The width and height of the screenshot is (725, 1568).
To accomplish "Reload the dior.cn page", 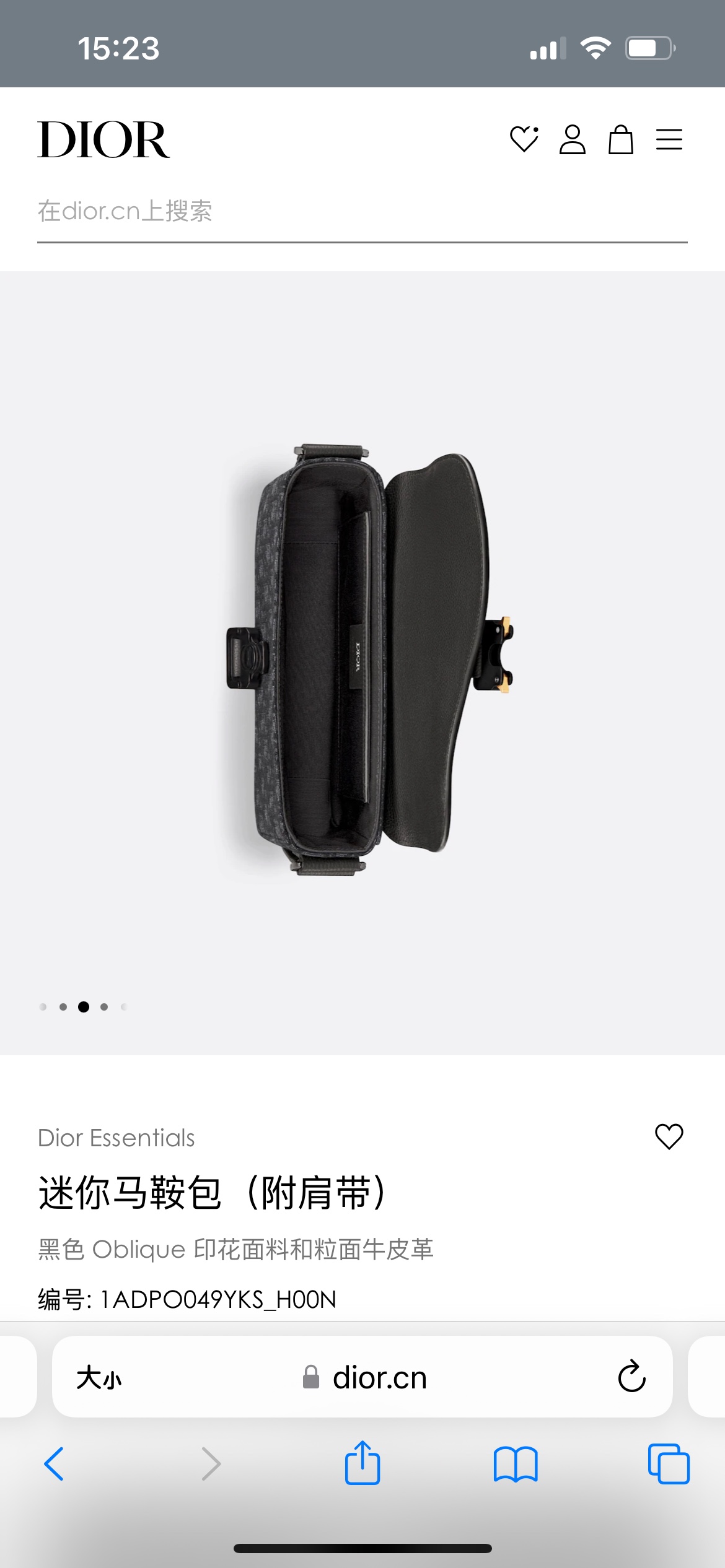I will 631,1377.
